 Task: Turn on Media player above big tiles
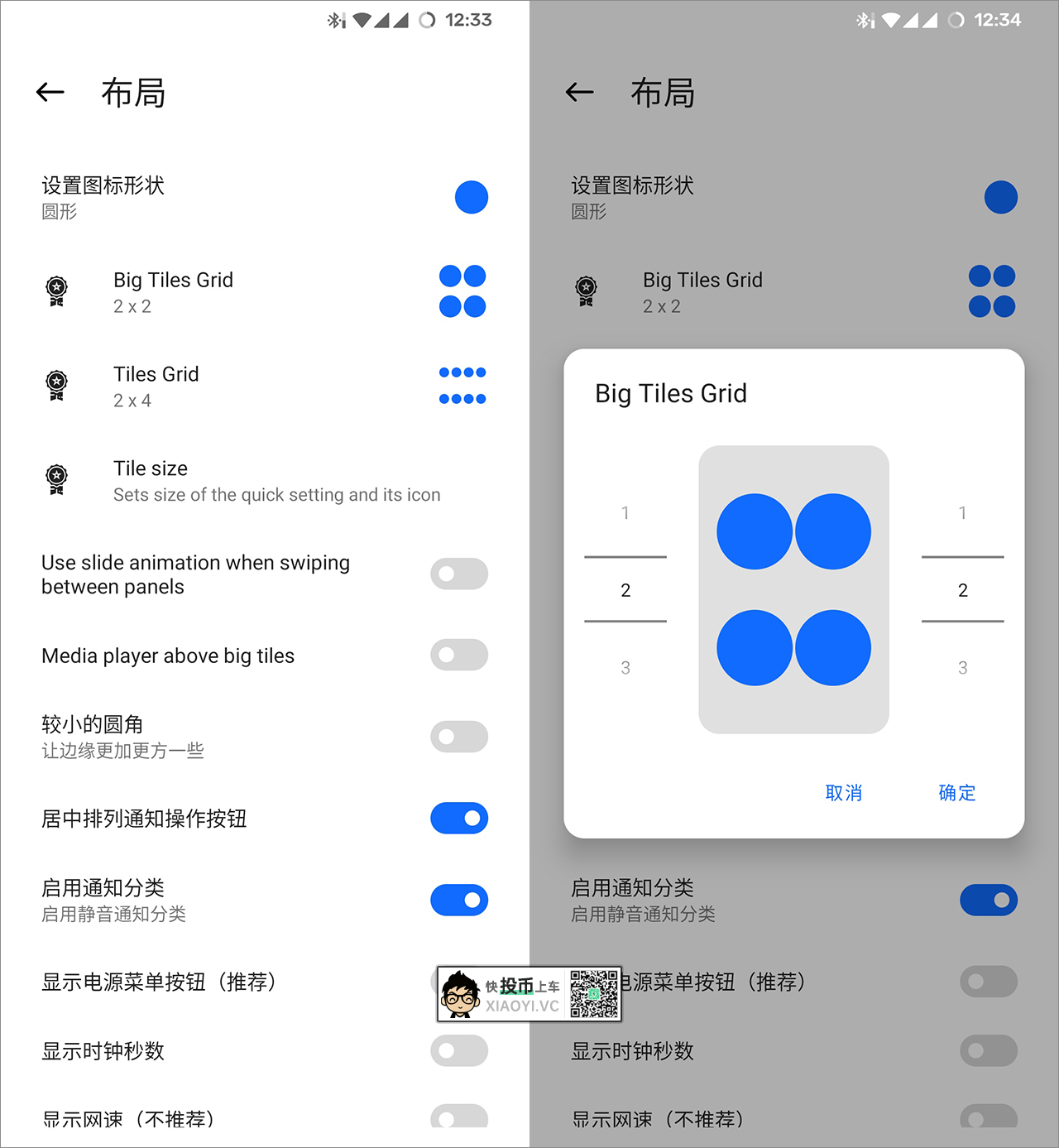pos(458,655)
